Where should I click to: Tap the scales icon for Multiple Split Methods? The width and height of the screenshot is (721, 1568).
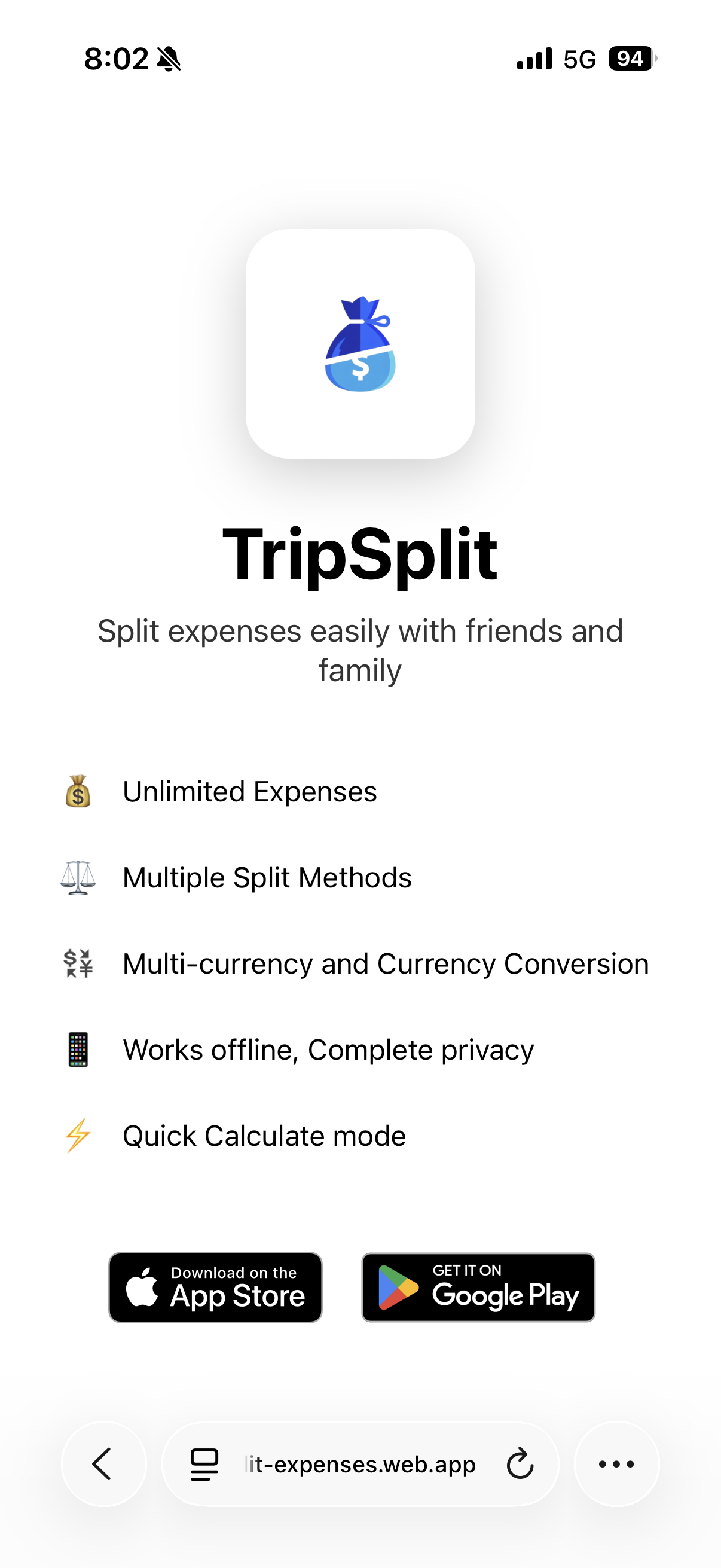point(78,877)
